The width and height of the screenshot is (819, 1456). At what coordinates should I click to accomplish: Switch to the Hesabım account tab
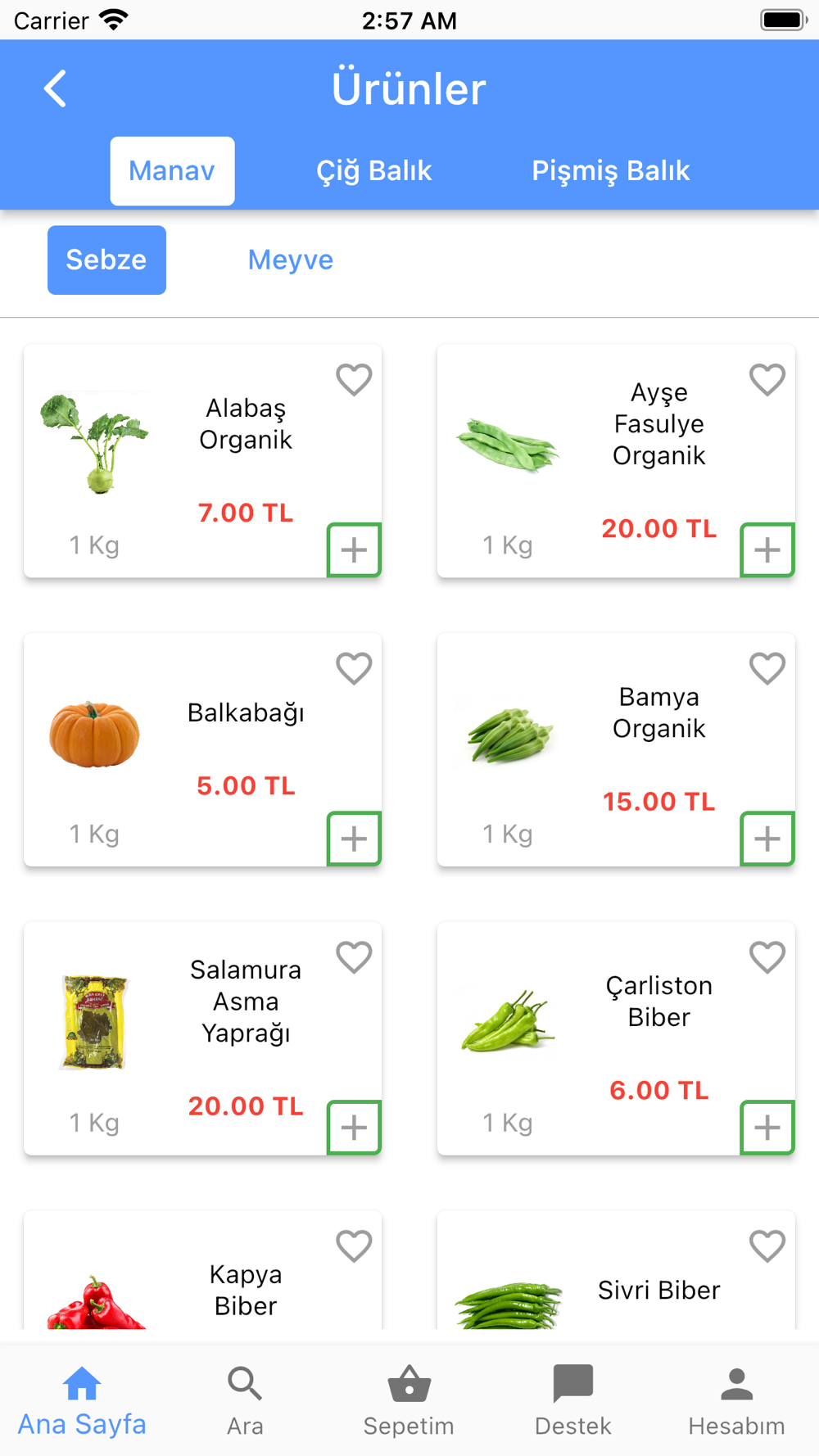click(x=736, y=1400)
